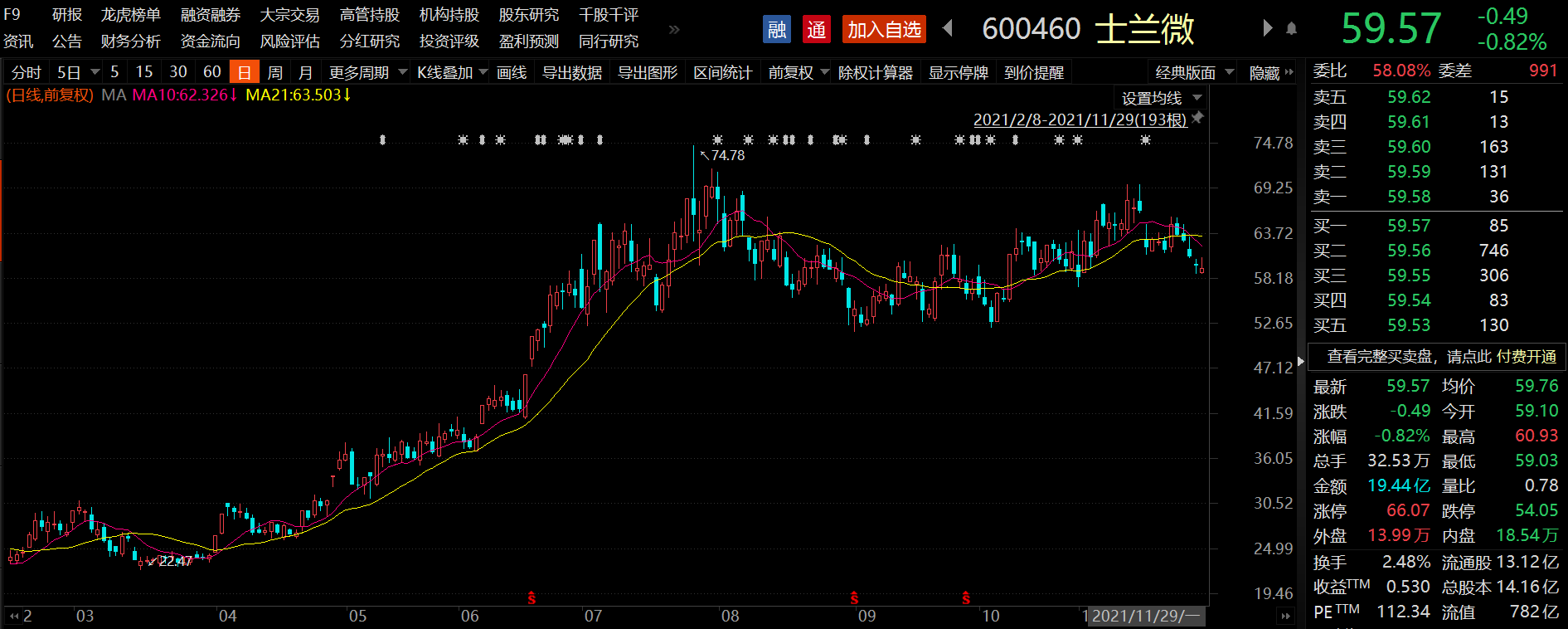1568x629 pixels.
Task: Open 区间统计 range statistics
Action: (x=723, y=73)
